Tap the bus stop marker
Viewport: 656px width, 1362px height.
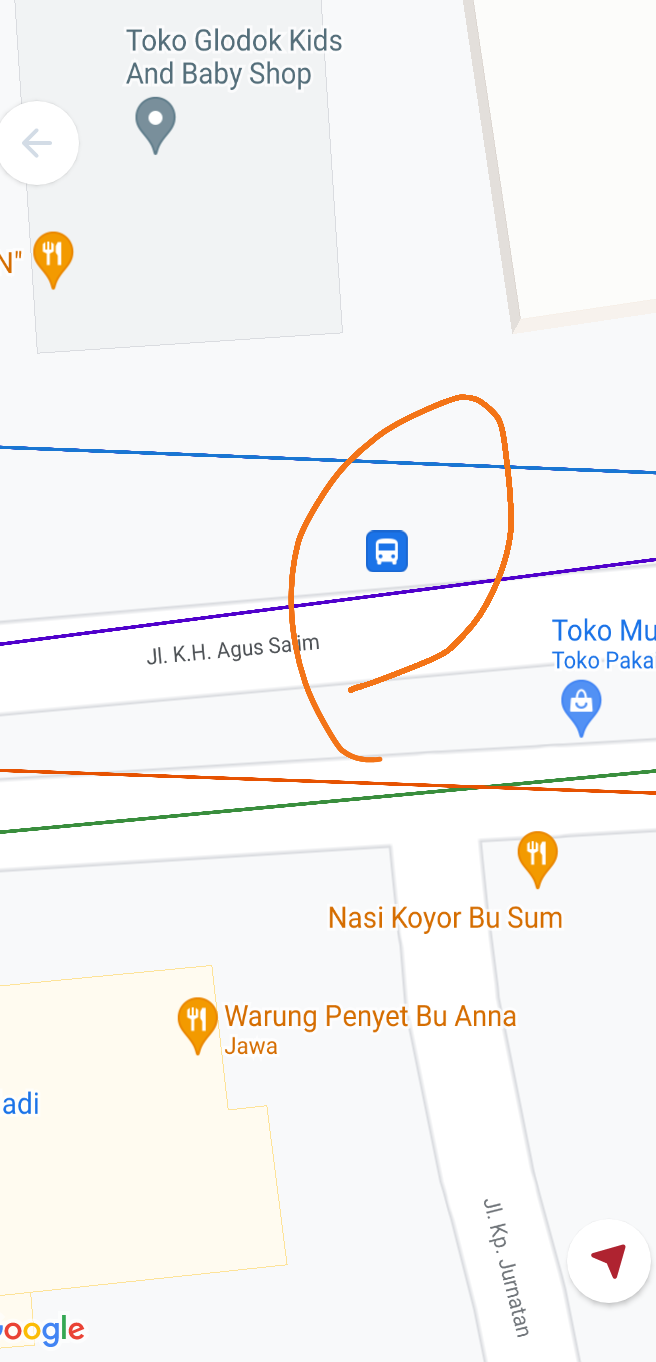pos(387,551)
